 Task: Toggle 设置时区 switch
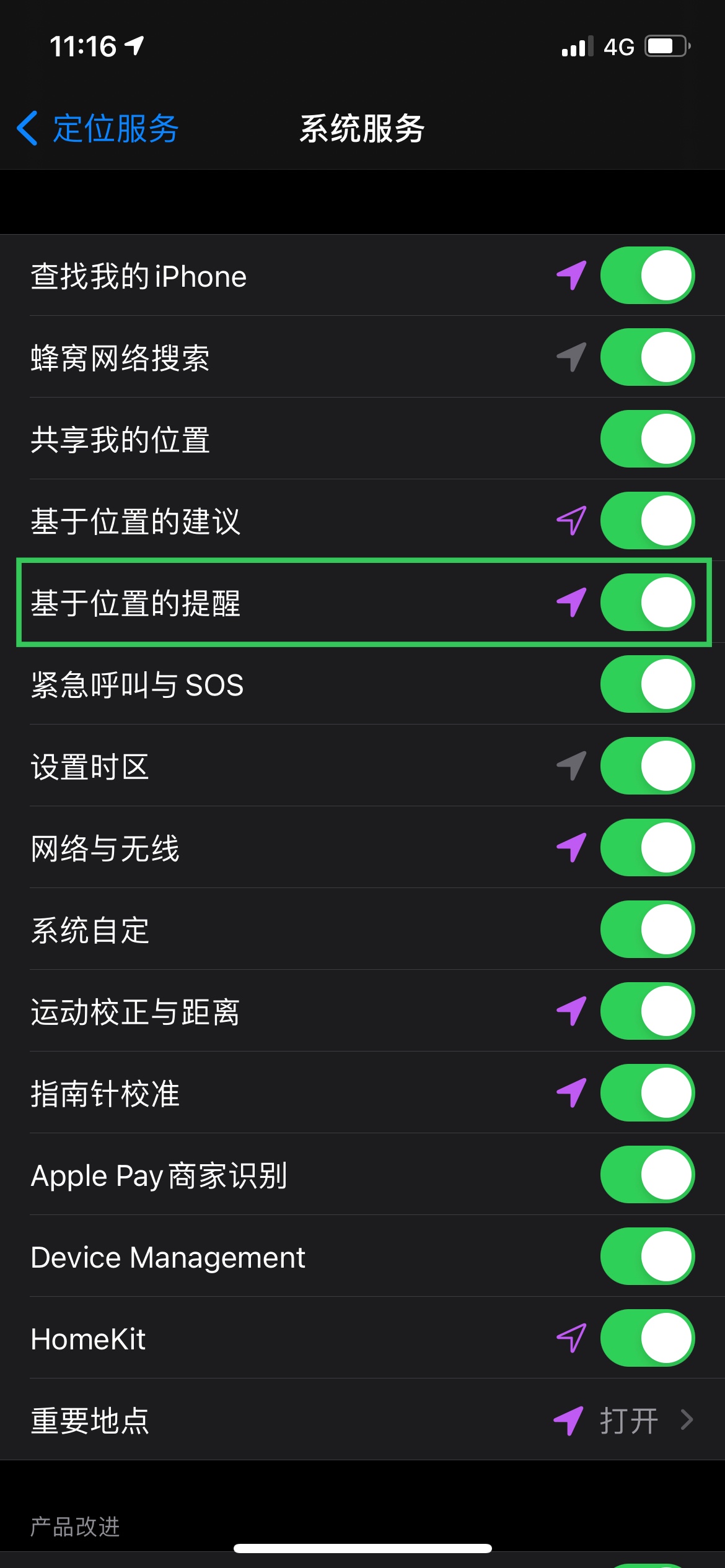pyautogui.click(x=647, y=766)
